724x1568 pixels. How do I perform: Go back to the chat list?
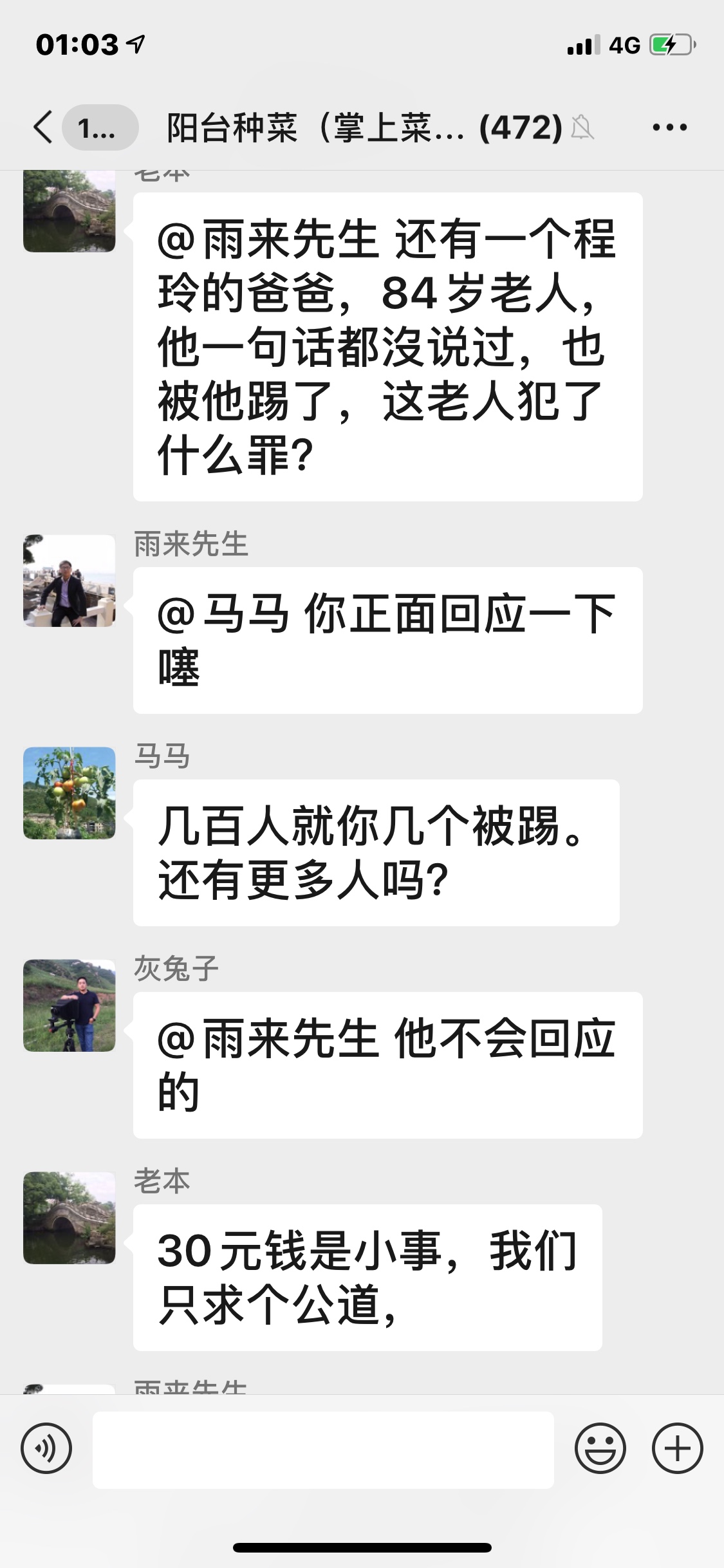click(x=43, y=127)
